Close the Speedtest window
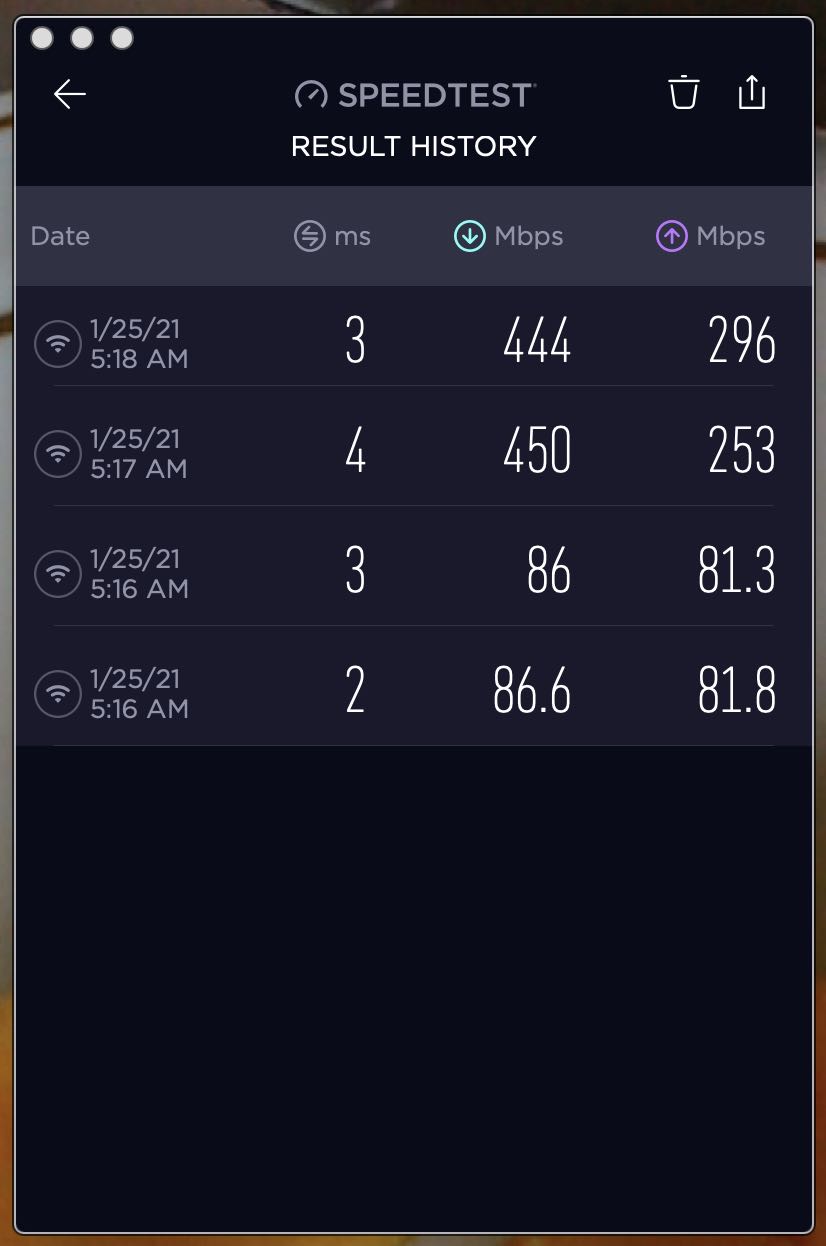This screenshot has height=1246, width=826. [42, 39]
